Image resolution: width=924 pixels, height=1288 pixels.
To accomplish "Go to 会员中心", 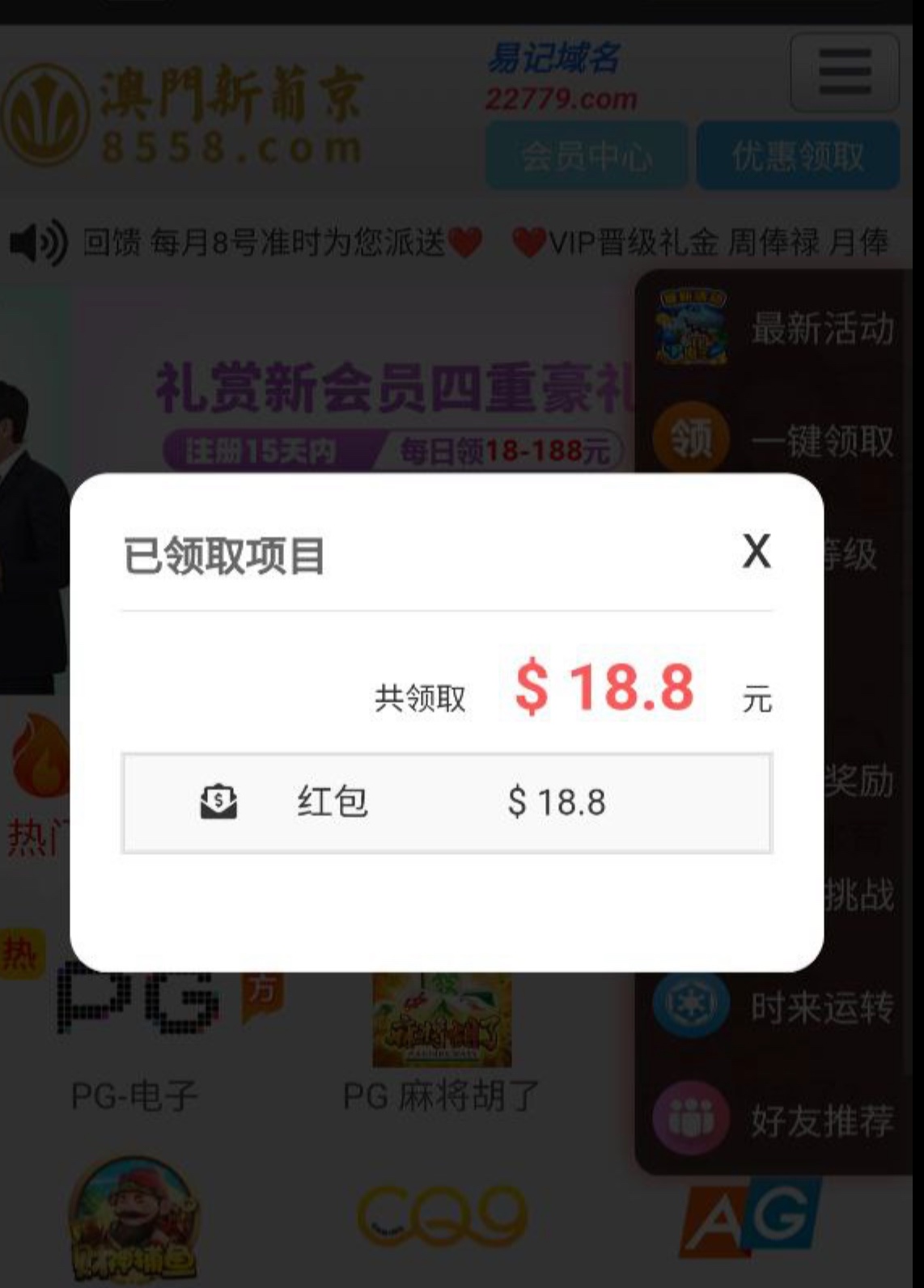I will (x=586, y=155).
